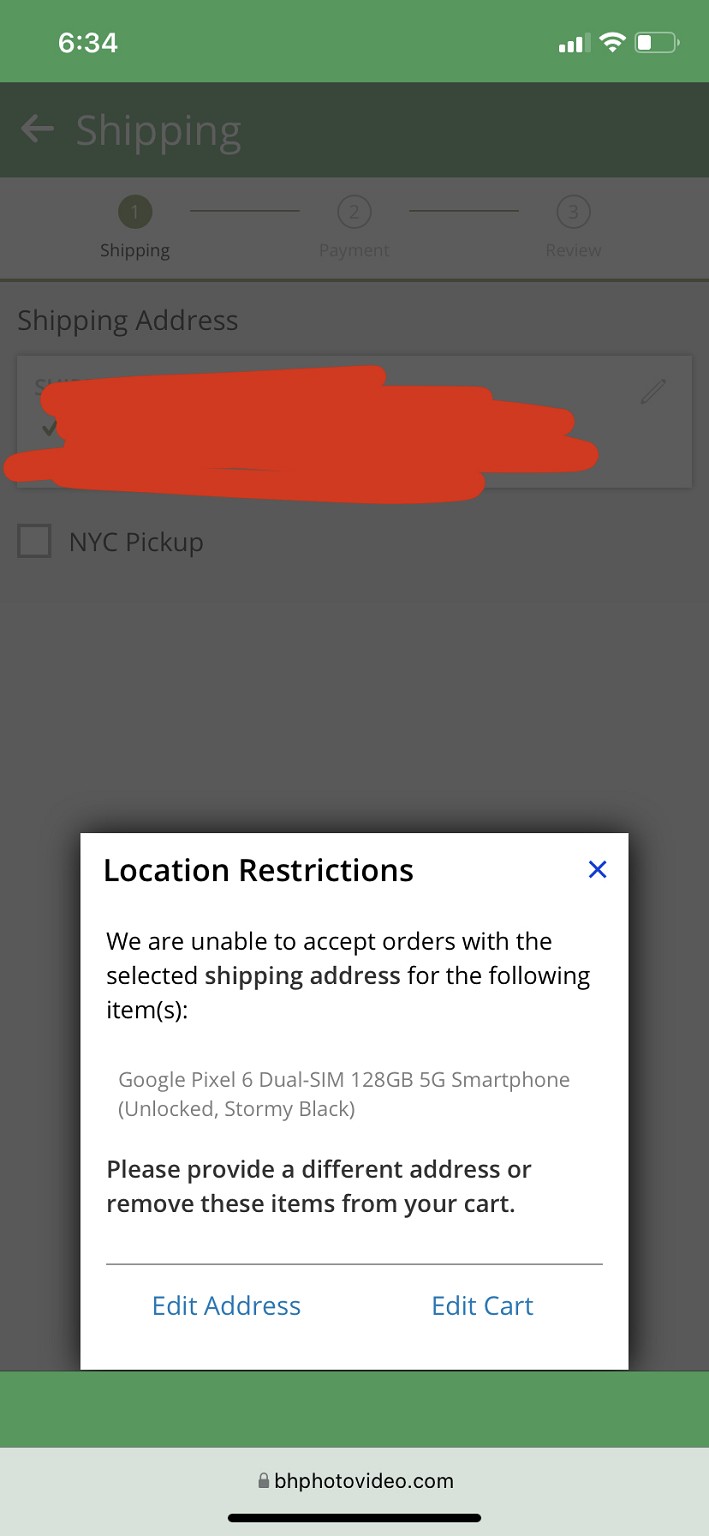Image resolution: width=709 pixels, height=1536 pixels.
Task: Check the NYC Pickup box
Action: (x=34, y=541)
